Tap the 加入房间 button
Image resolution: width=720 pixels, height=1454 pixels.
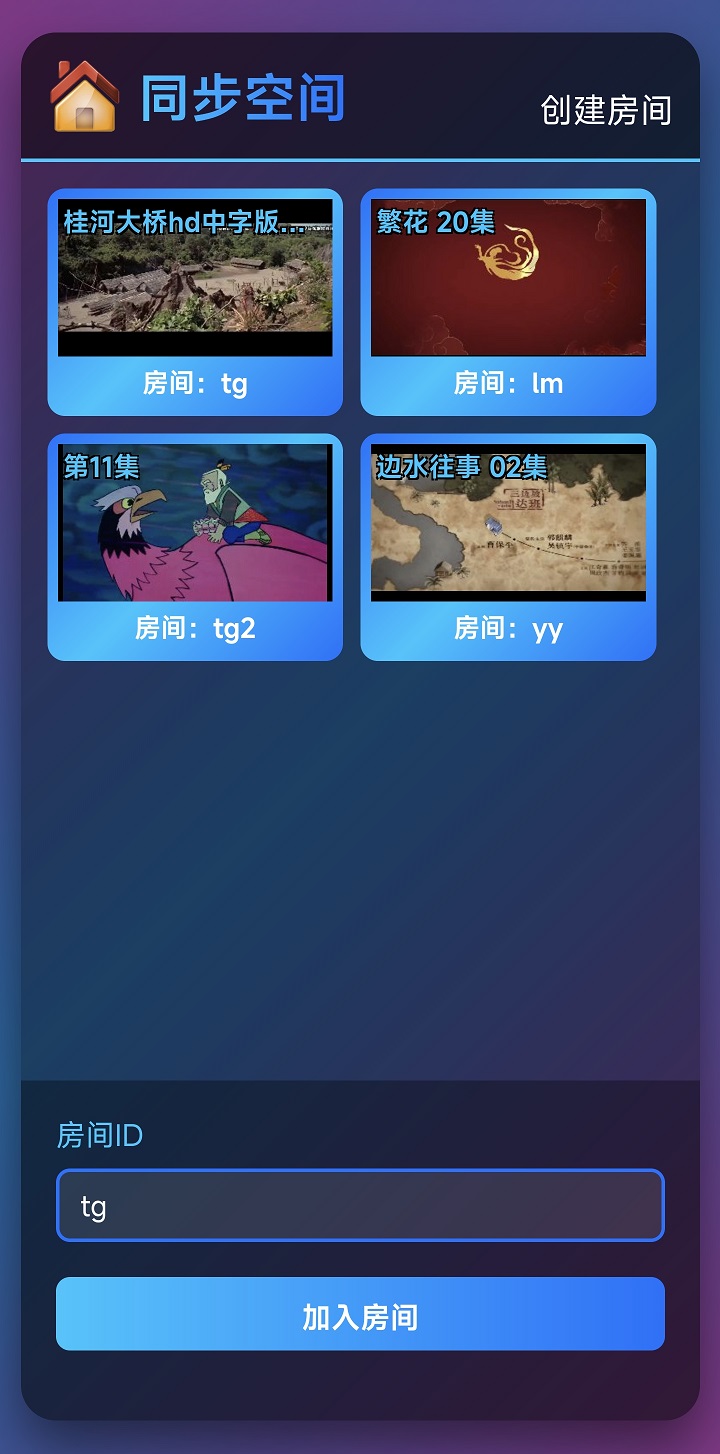click(x=360, y=1314)
